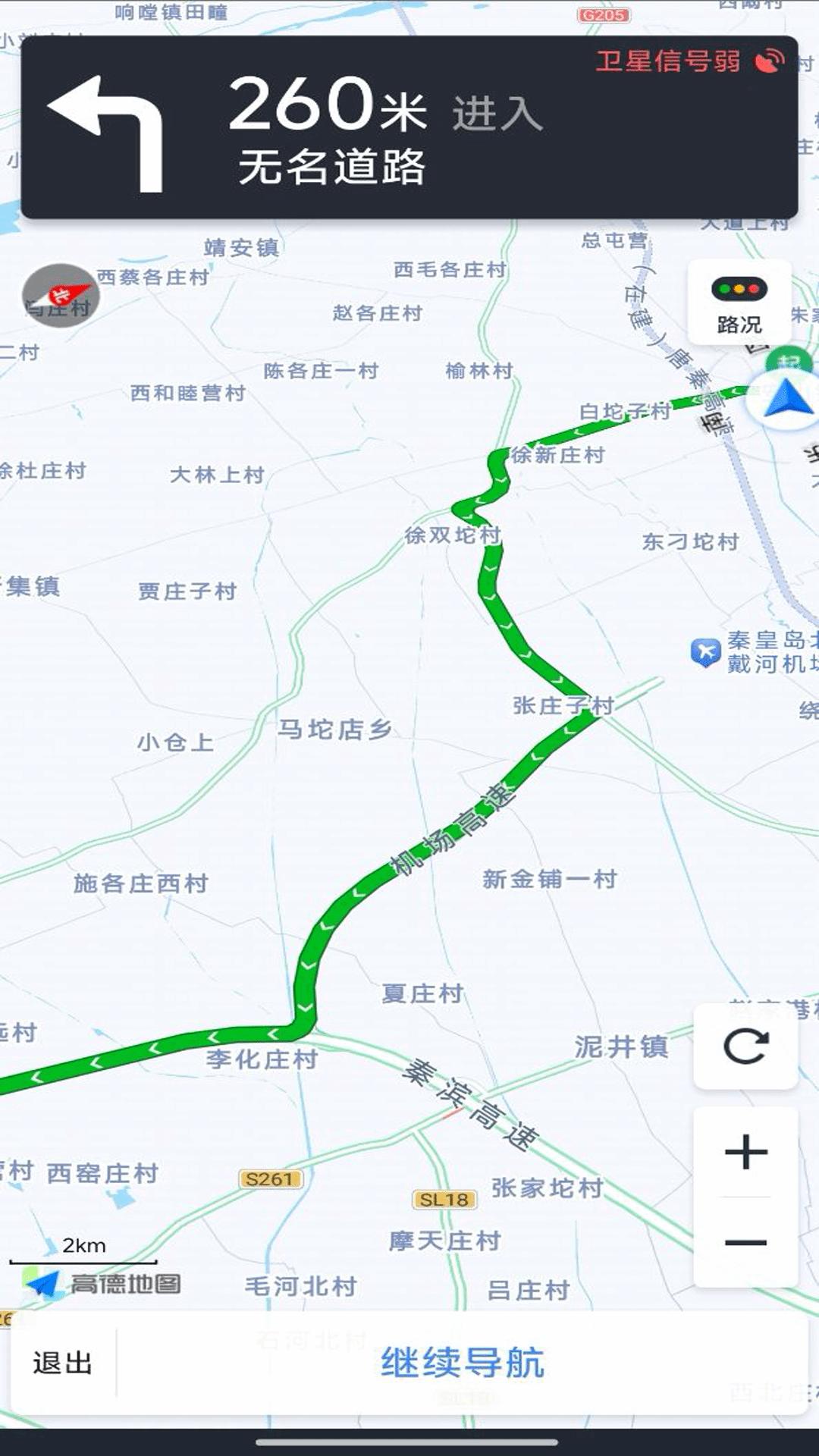Image resolution: width=819 pixels, height=1456 pixels.
Task: Tap the zoom in plus icon
Action: (x=746, y=1153)
